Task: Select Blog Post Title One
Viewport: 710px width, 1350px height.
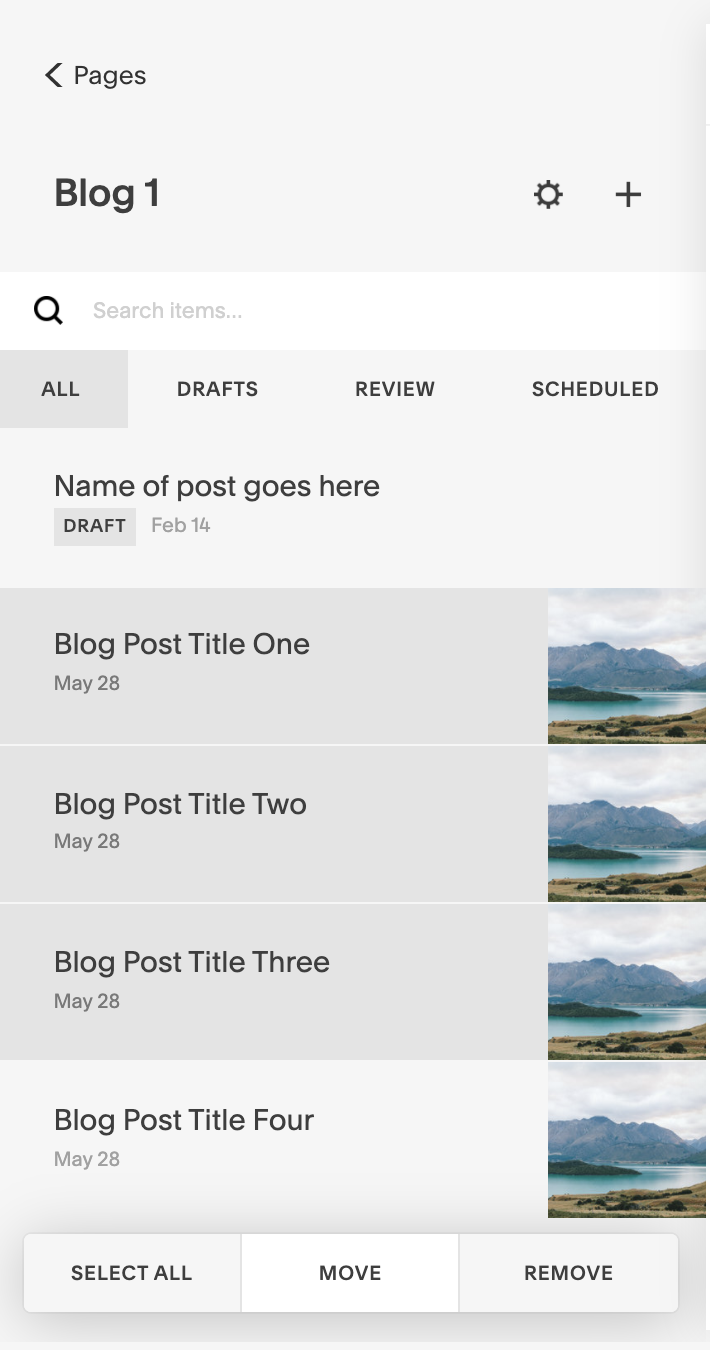Action: (355, 666)
